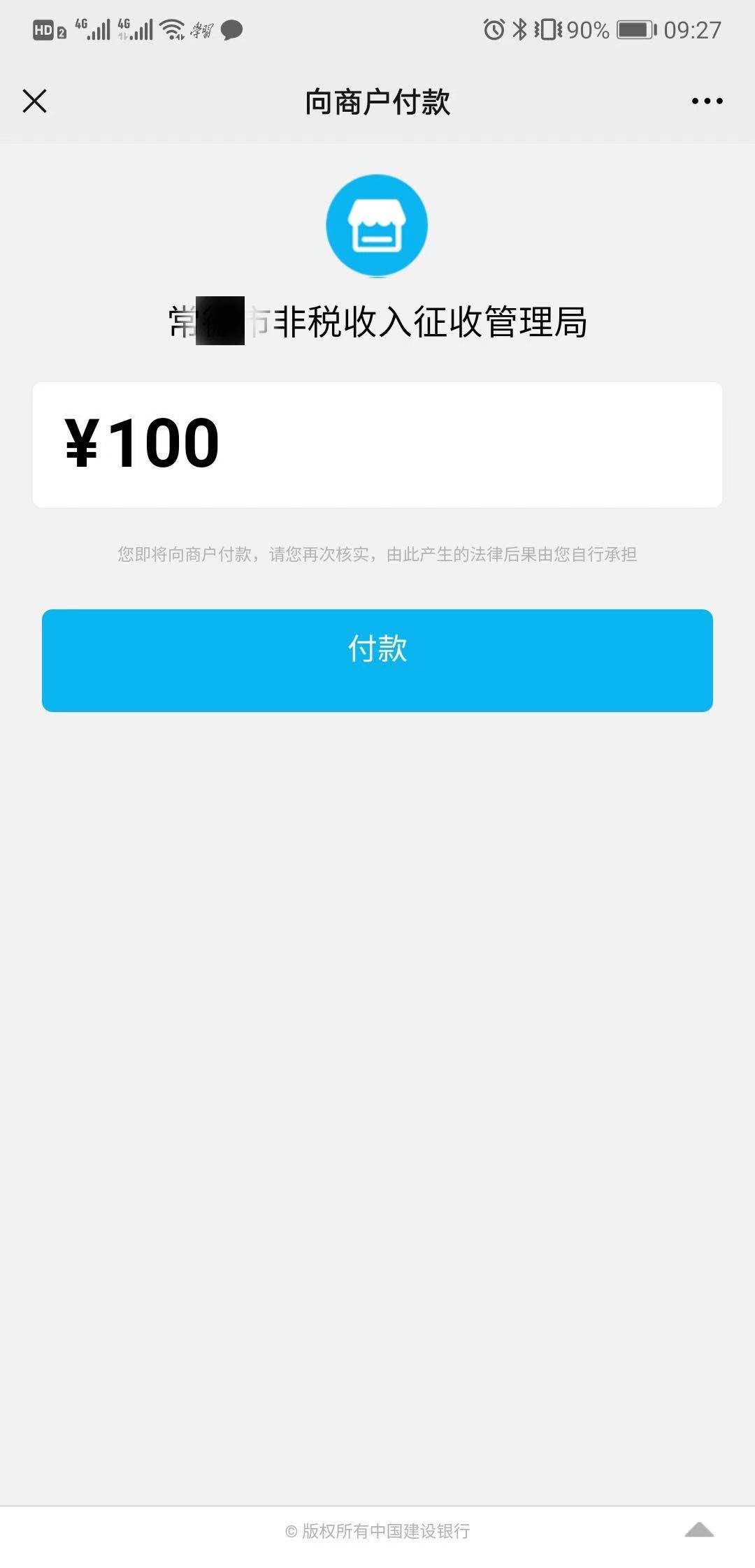Tap the up arrow at the bottom

tap(699, 1530)
